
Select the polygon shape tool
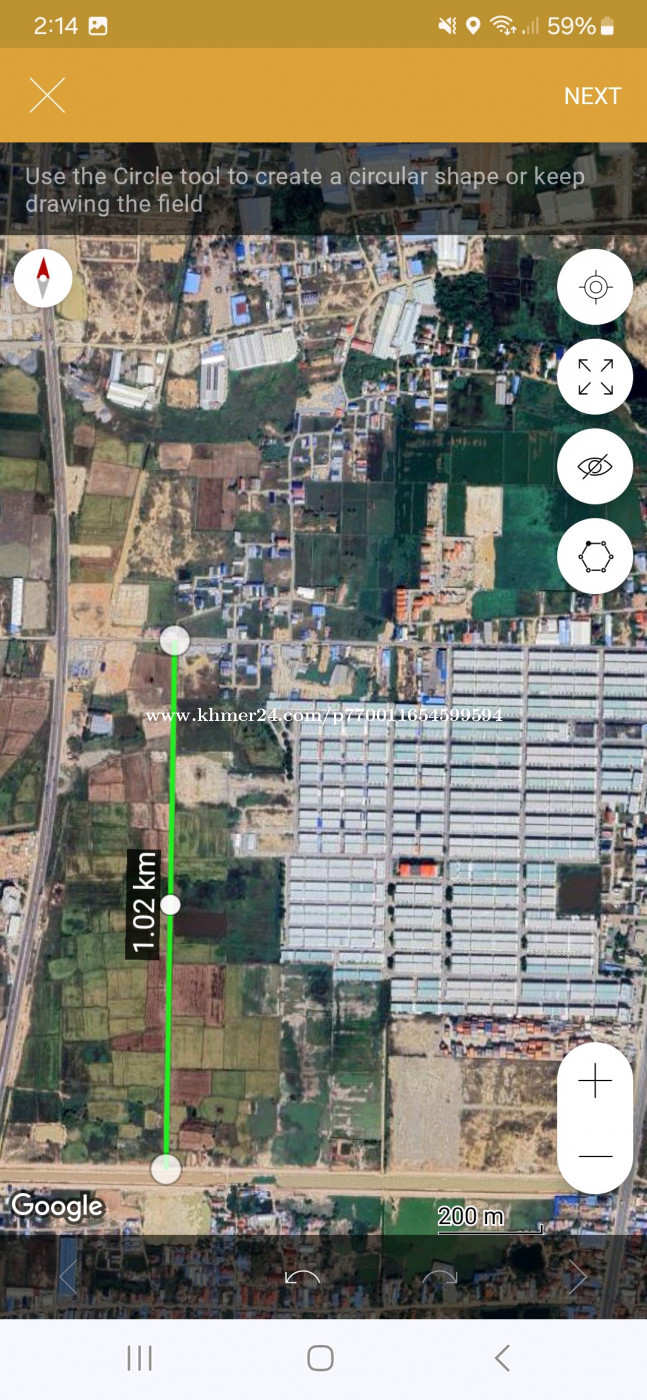595,556
